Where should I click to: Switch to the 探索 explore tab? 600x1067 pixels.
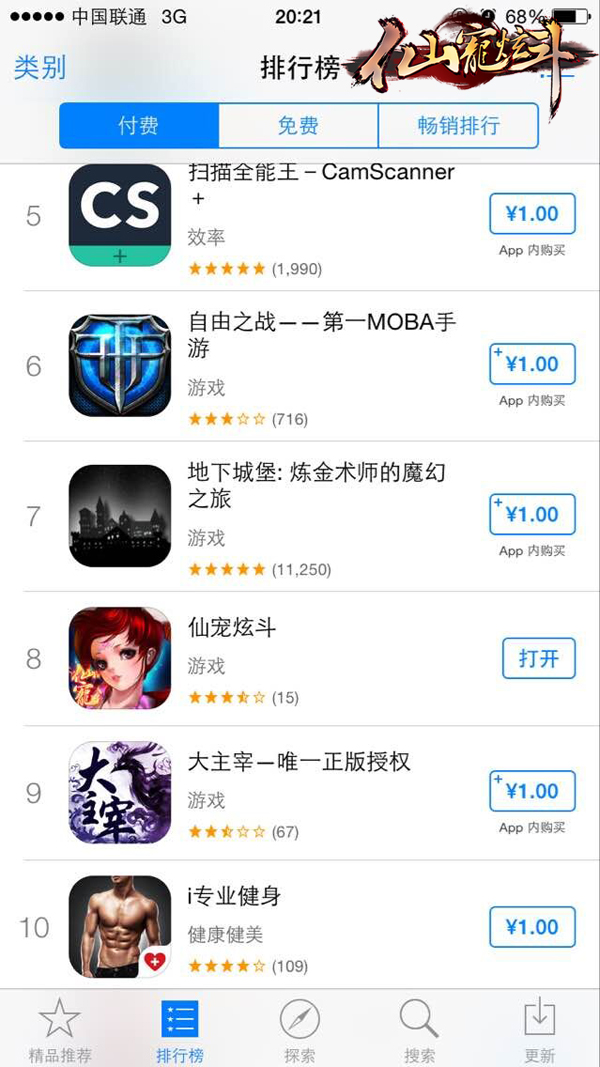pyautogui.click(x=299, y=1030)
